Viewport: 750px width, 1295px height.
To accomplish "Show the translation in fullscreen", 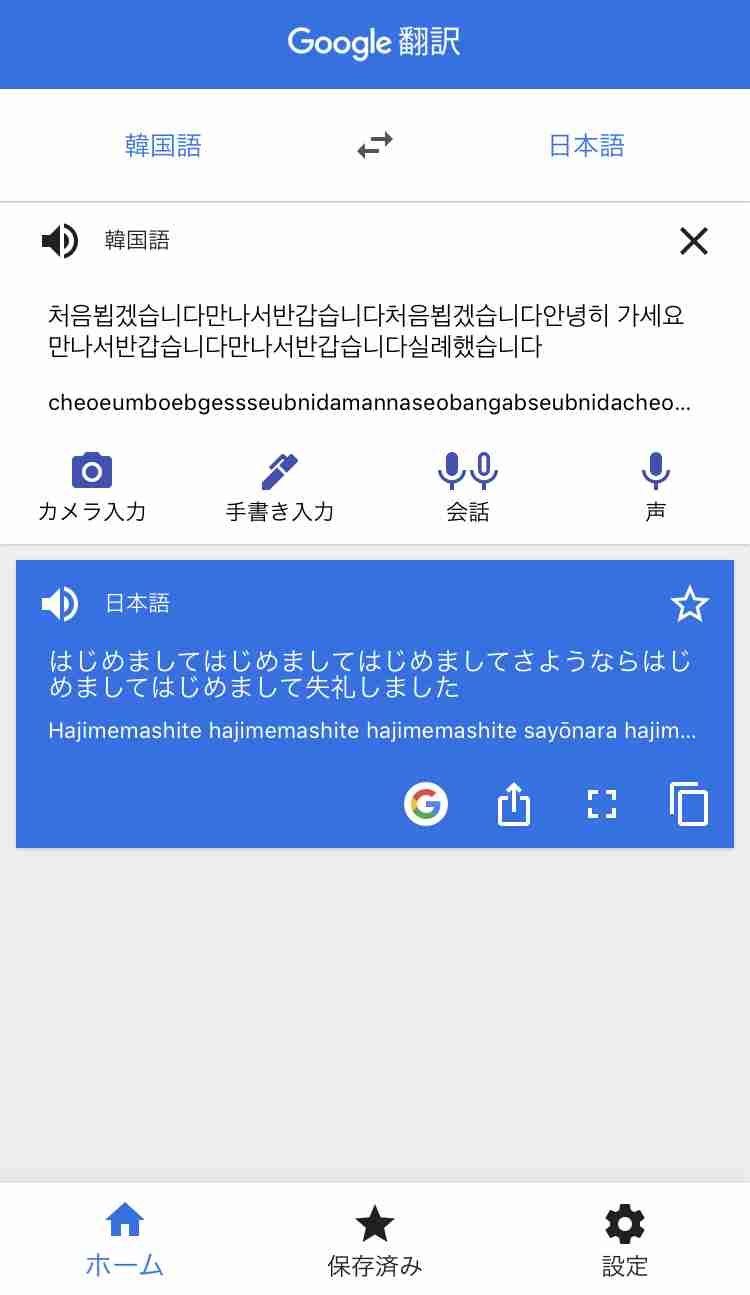I will coord(601,804).
